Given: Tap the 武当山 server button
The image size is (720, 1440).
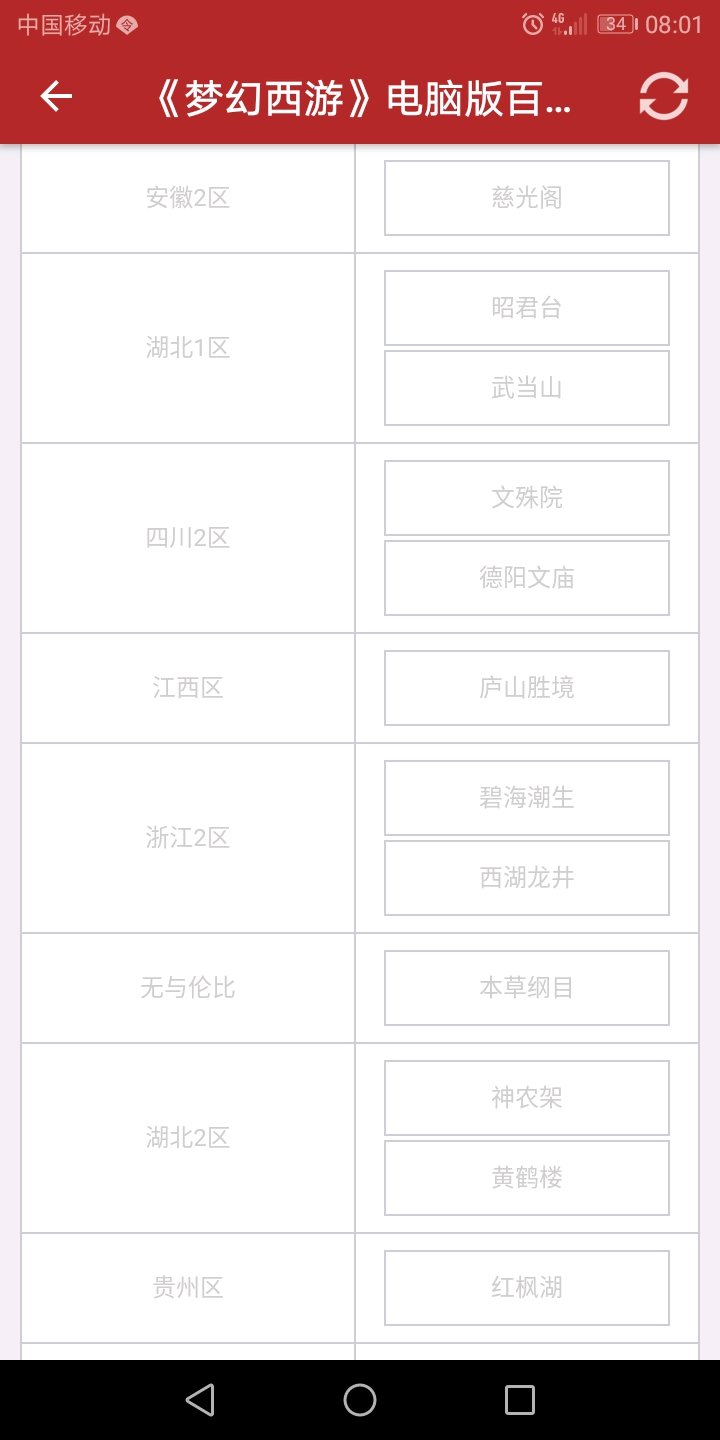Looking at the screenshot, I should tap(527, 388).
